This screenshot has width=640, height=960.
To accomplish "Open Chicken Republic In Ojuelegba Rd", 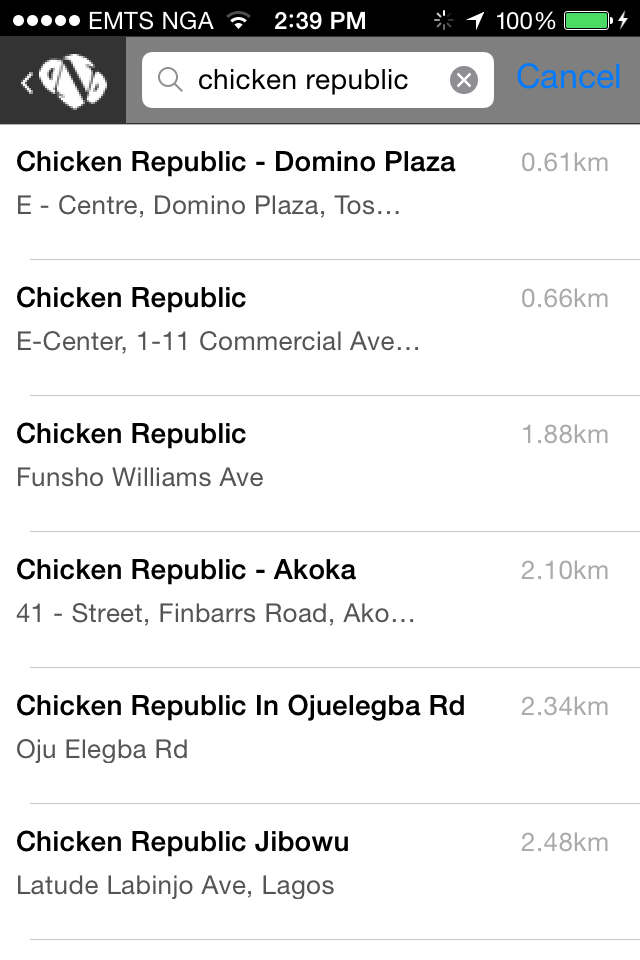I will pos(312,728).
